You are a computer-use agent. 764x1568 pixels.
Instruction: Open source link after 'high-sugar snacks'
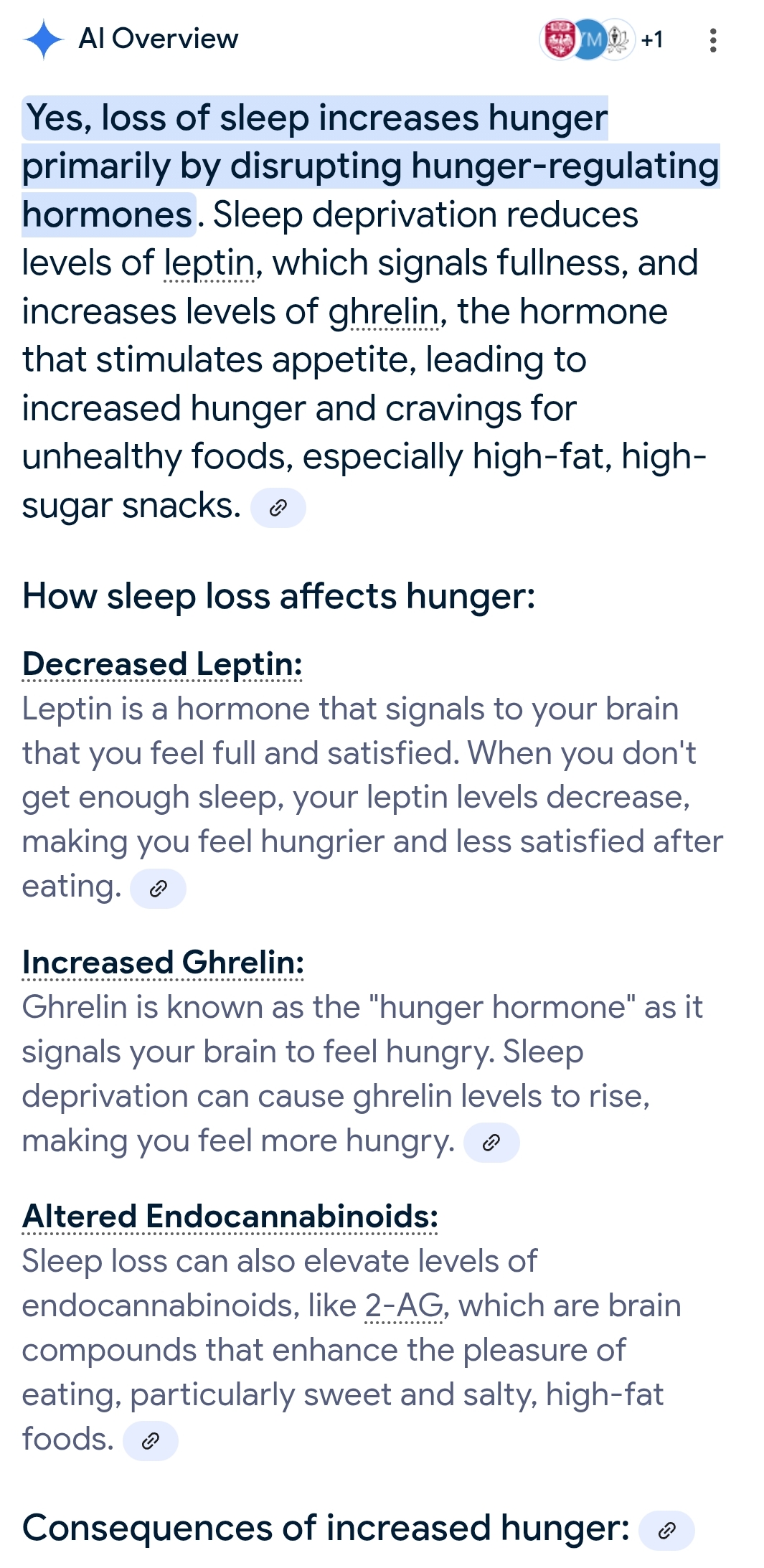point(278,508)
